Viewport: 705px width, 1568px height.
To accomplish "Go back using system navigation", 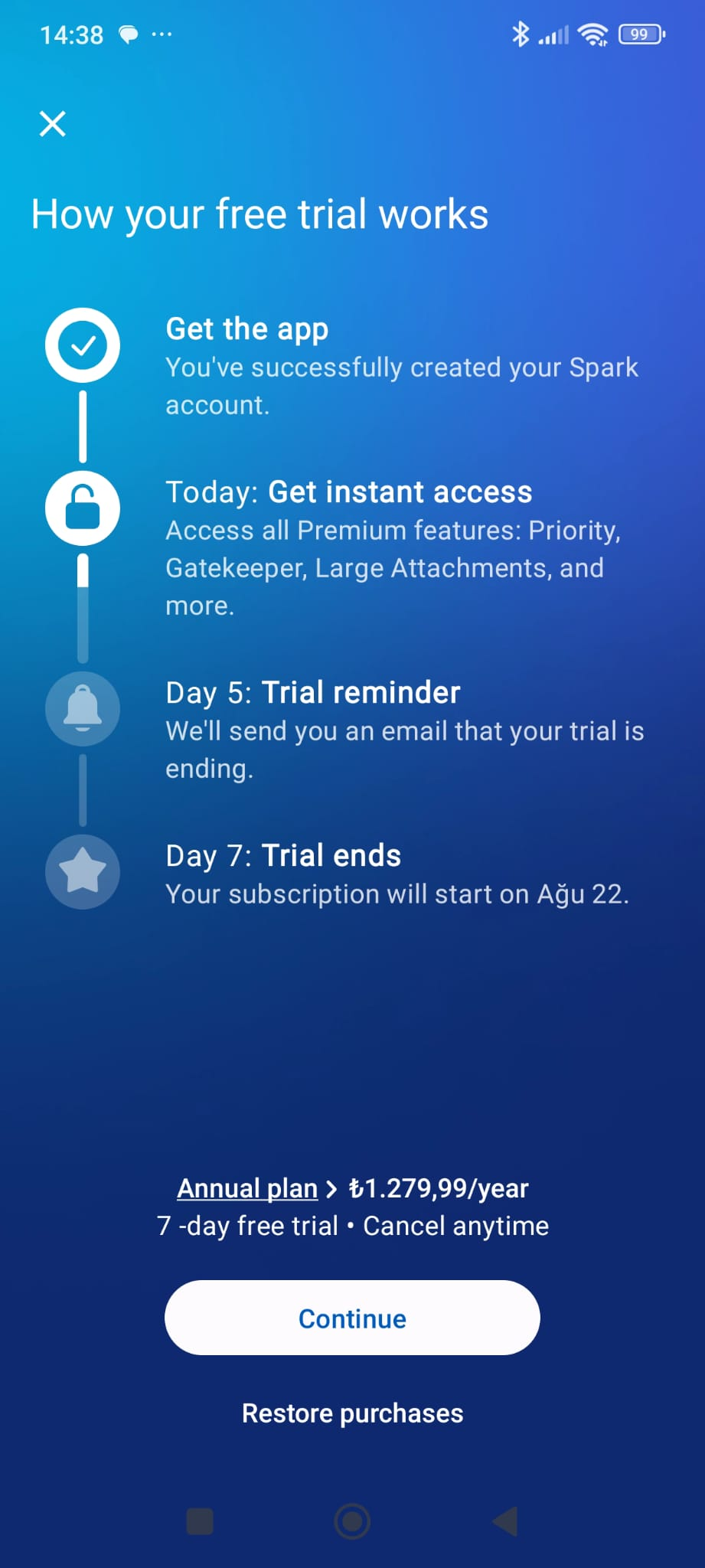I will pyautogui.click(x=504, y=1521).
